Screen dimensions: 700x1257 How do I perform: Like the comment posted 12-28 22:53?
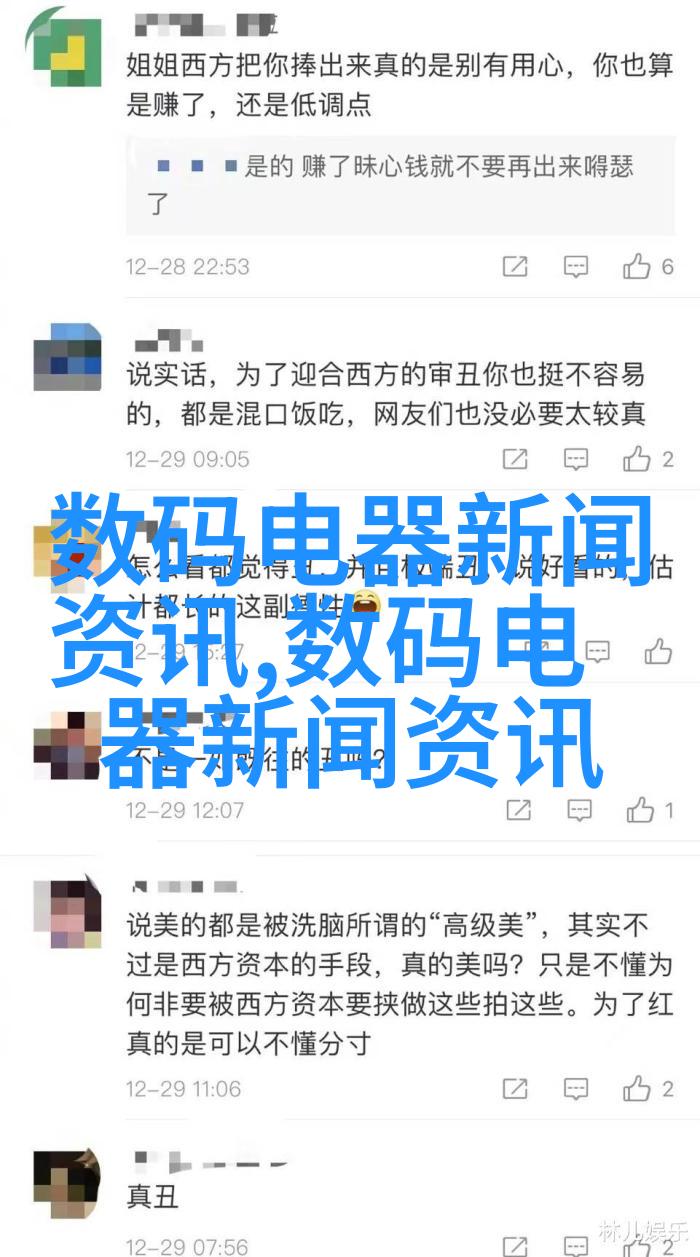pyautogui.click(x=637, y=266)
